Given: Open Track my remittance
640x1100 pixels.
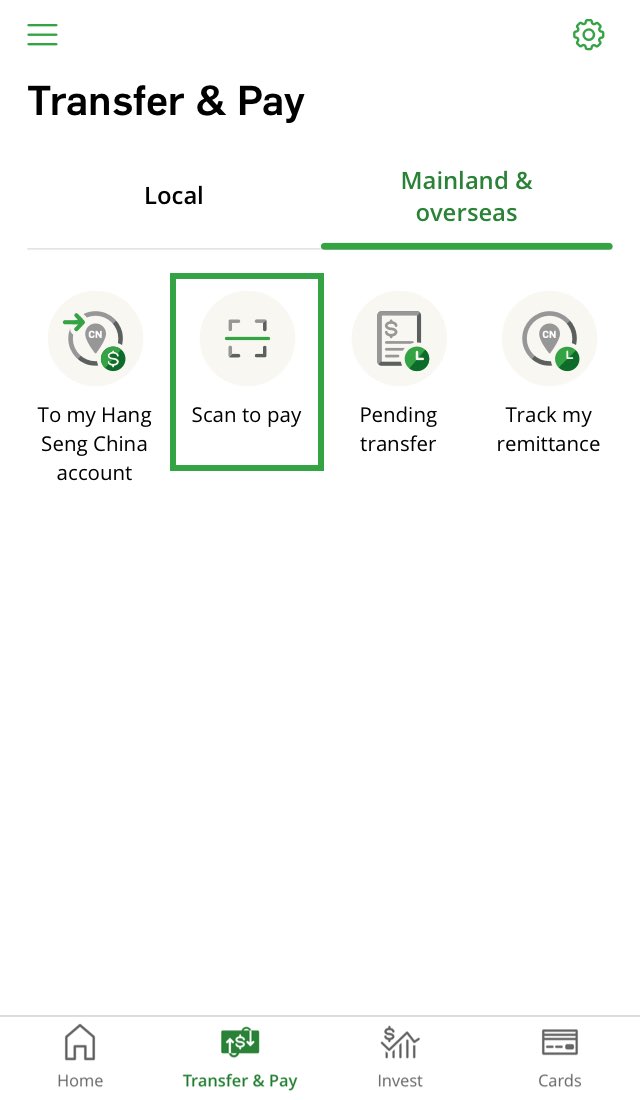Looking at the screenshot, I should 549,373.
